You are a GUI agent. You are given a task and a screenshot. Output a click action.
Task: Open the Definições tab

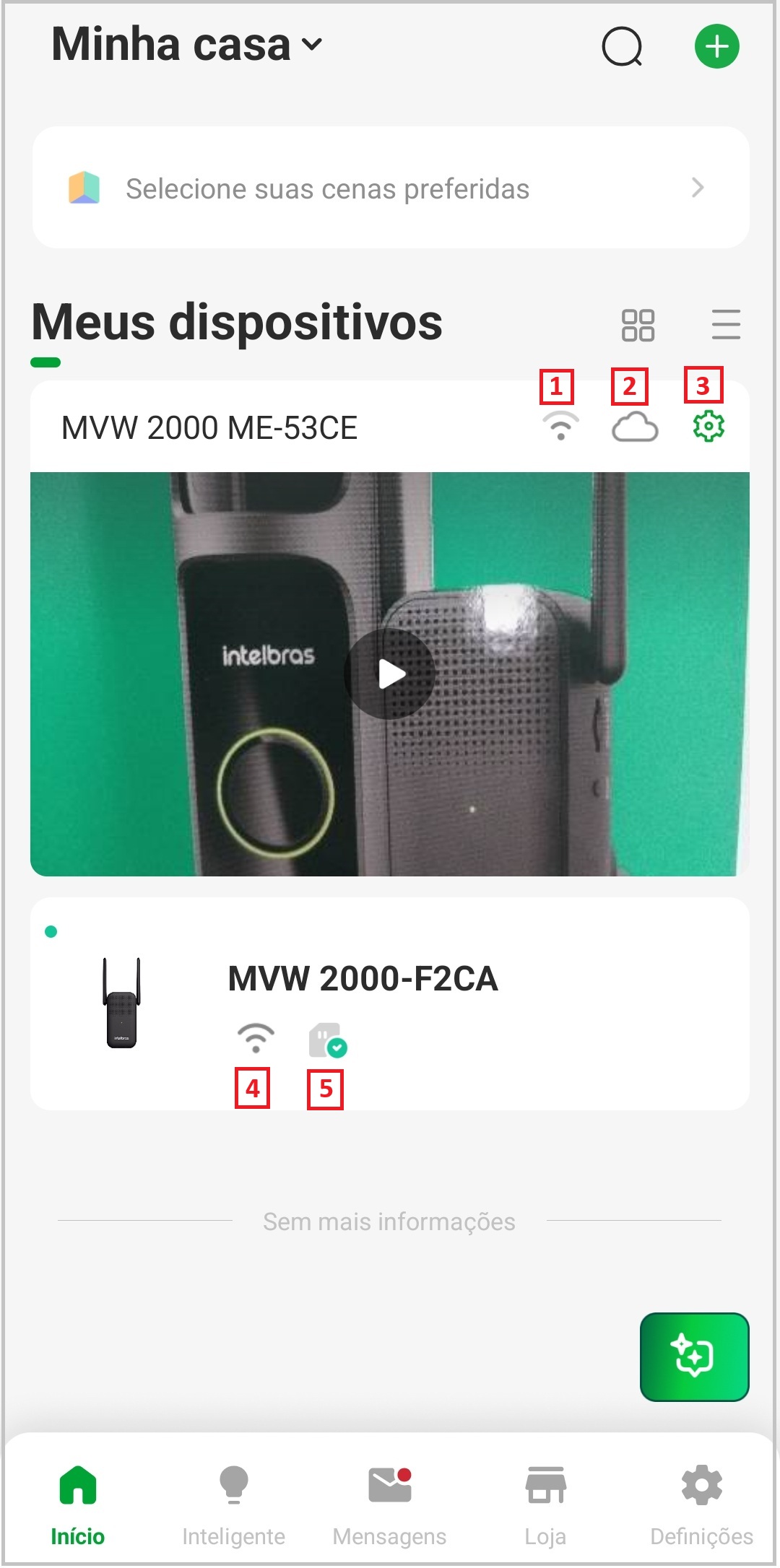701,1505
